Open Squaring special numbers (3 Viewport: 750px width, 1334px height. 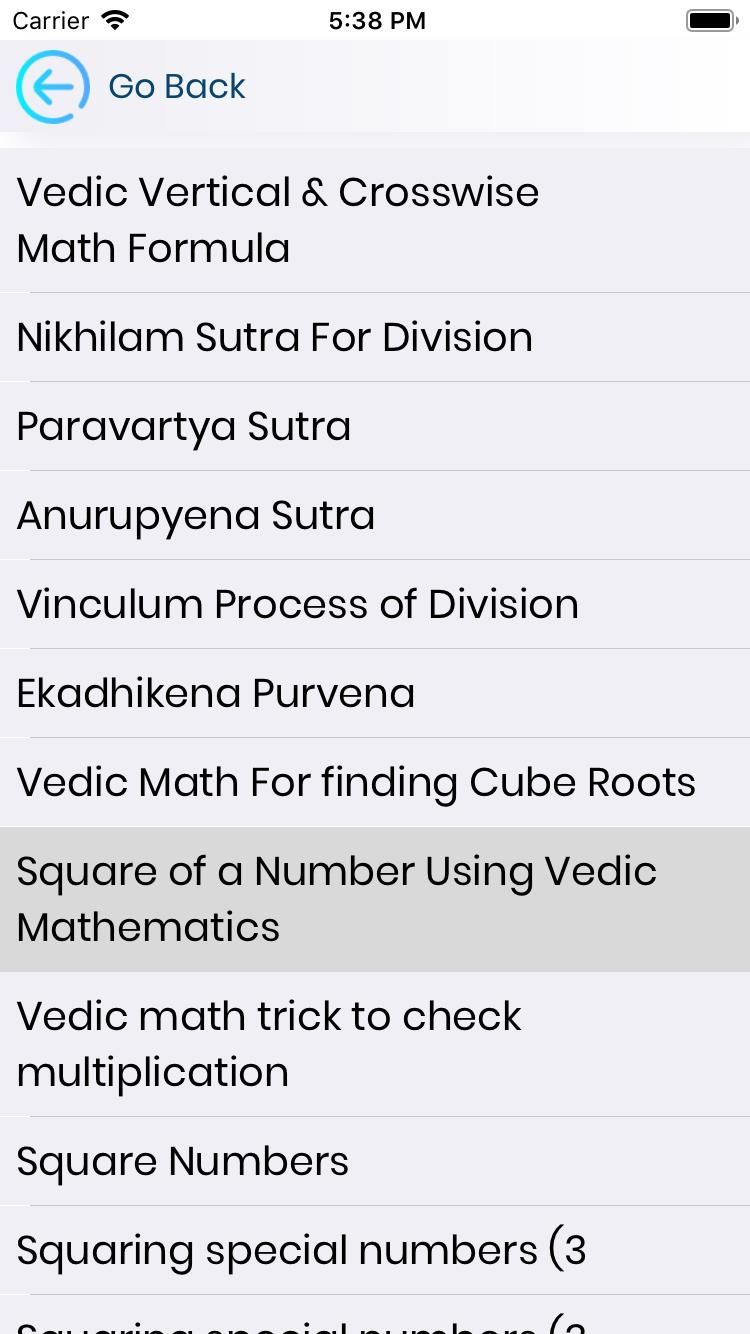375,1250
